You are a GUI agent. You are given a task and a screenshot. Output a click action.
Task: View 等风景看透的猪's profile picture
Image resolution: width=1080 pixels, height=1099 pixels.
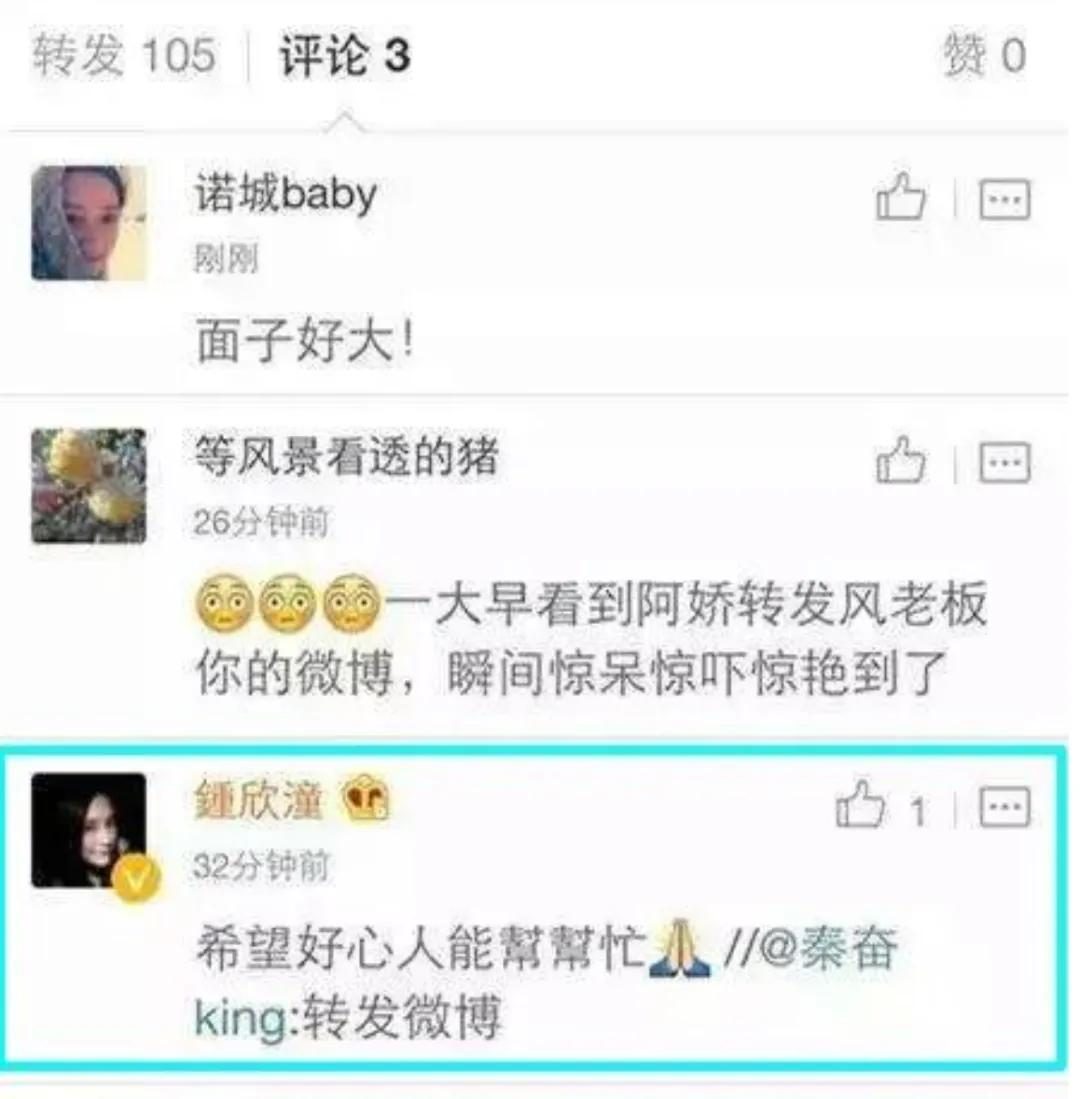(89, 486)
